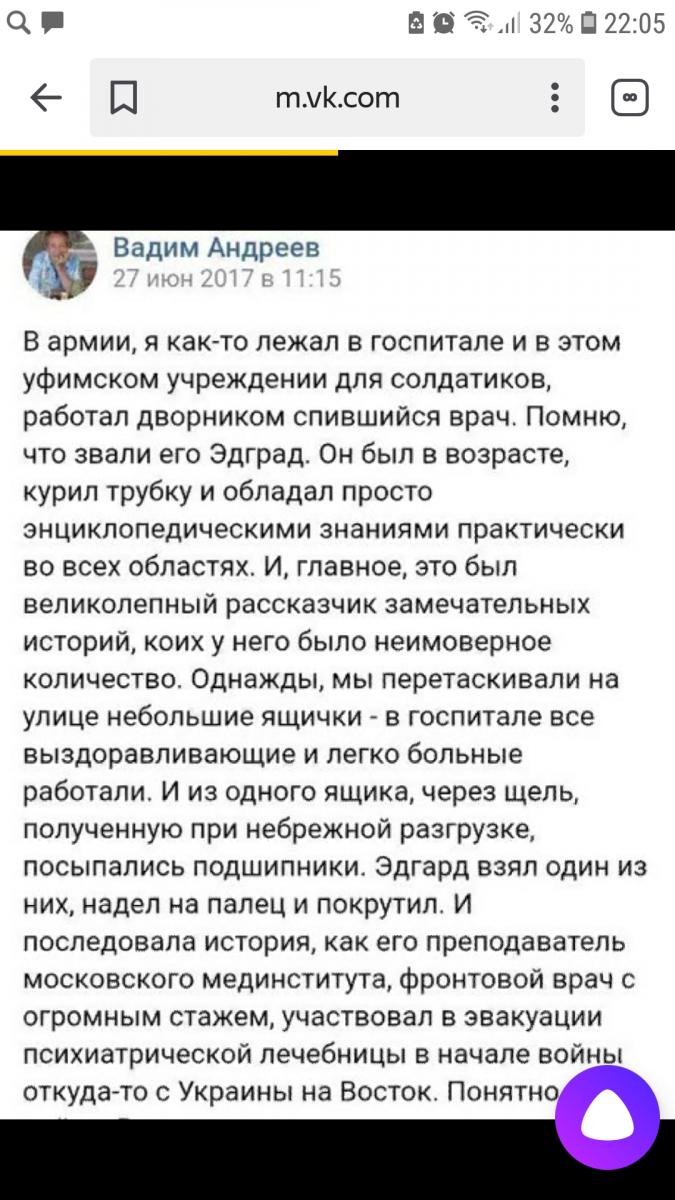Open the browser's three-dot overflow menu

(x=555, y=98)
